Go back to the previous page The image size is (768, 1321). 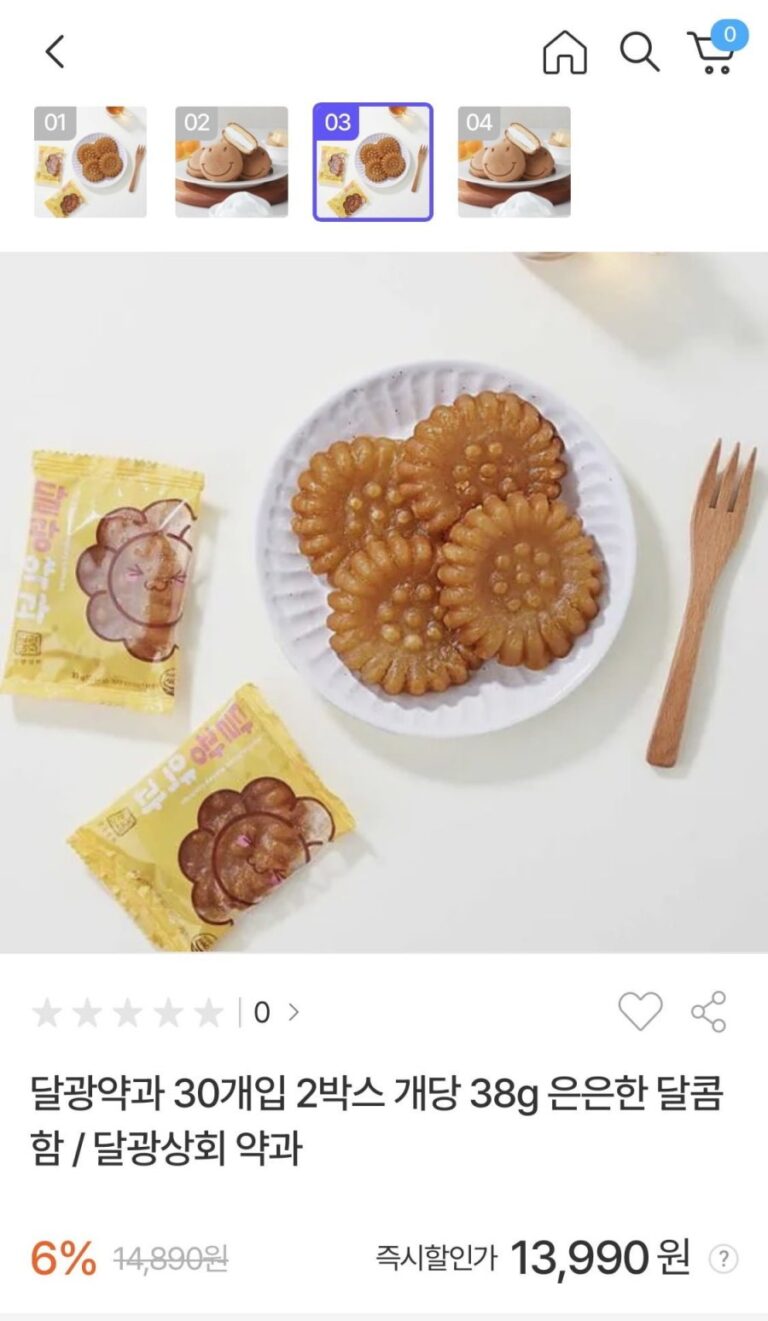pyautogui.click(x=55, y=52)
